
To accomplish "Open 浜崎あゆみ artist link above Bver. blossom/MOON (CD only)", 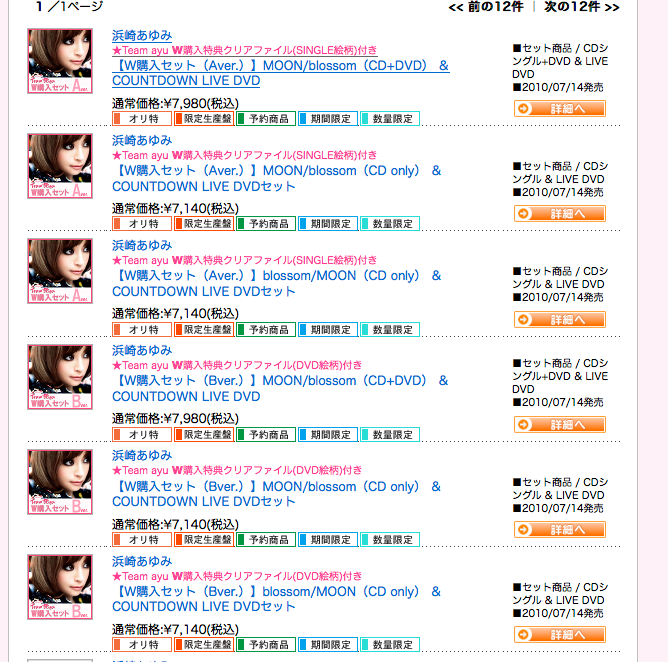I will click(x=141, y=561).
